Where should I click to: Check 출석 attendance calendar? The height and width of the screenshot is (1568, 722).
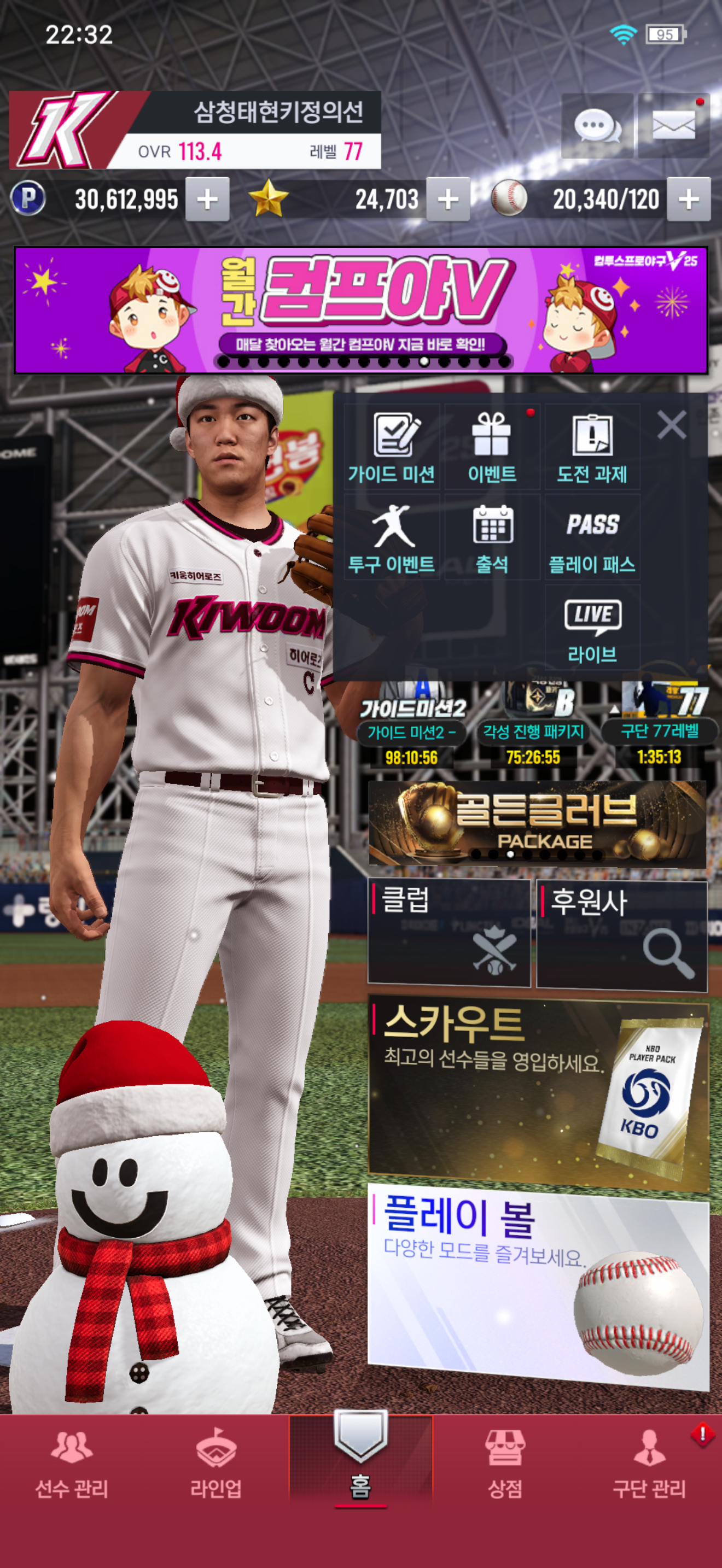tap(492, 538)
